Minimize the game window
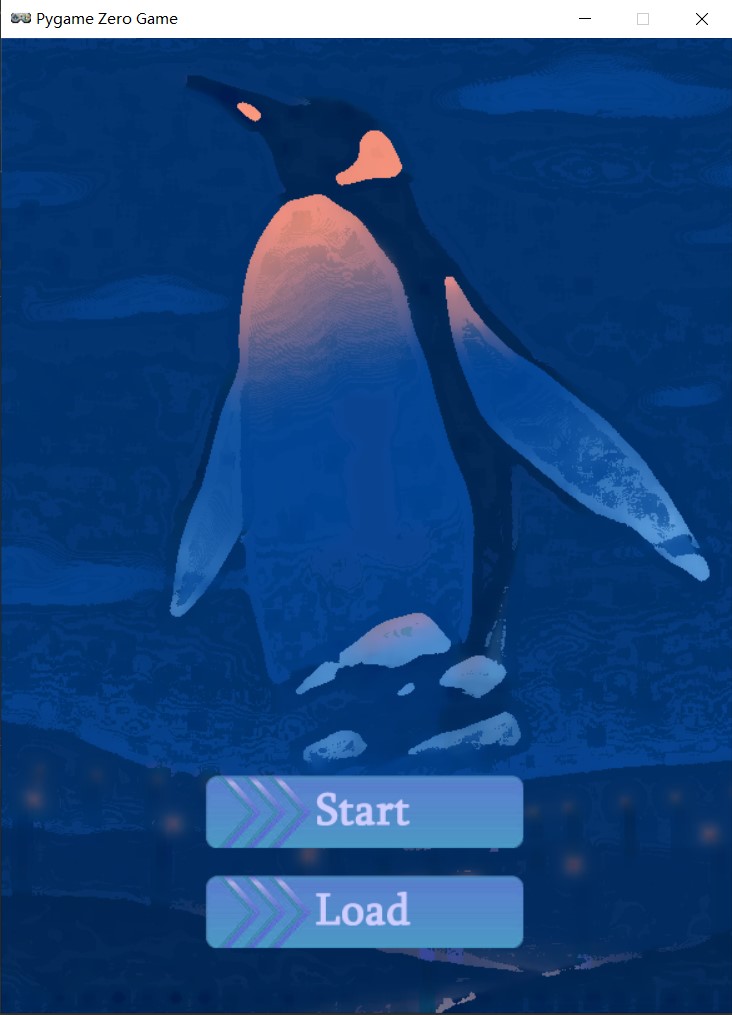This screenshot has height=1015, width=732. tap(584, 19)
